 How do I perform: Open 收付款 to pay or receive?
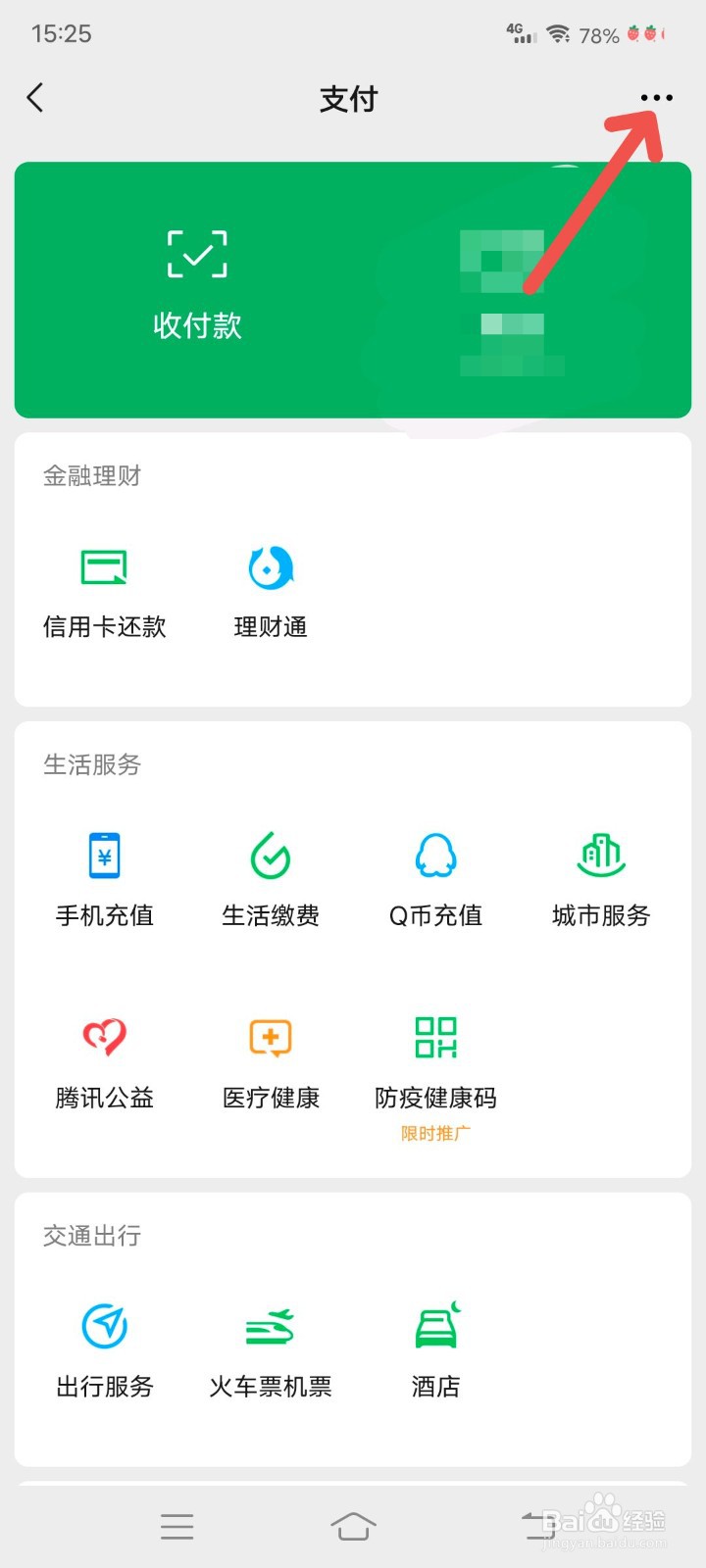(197, 286)
